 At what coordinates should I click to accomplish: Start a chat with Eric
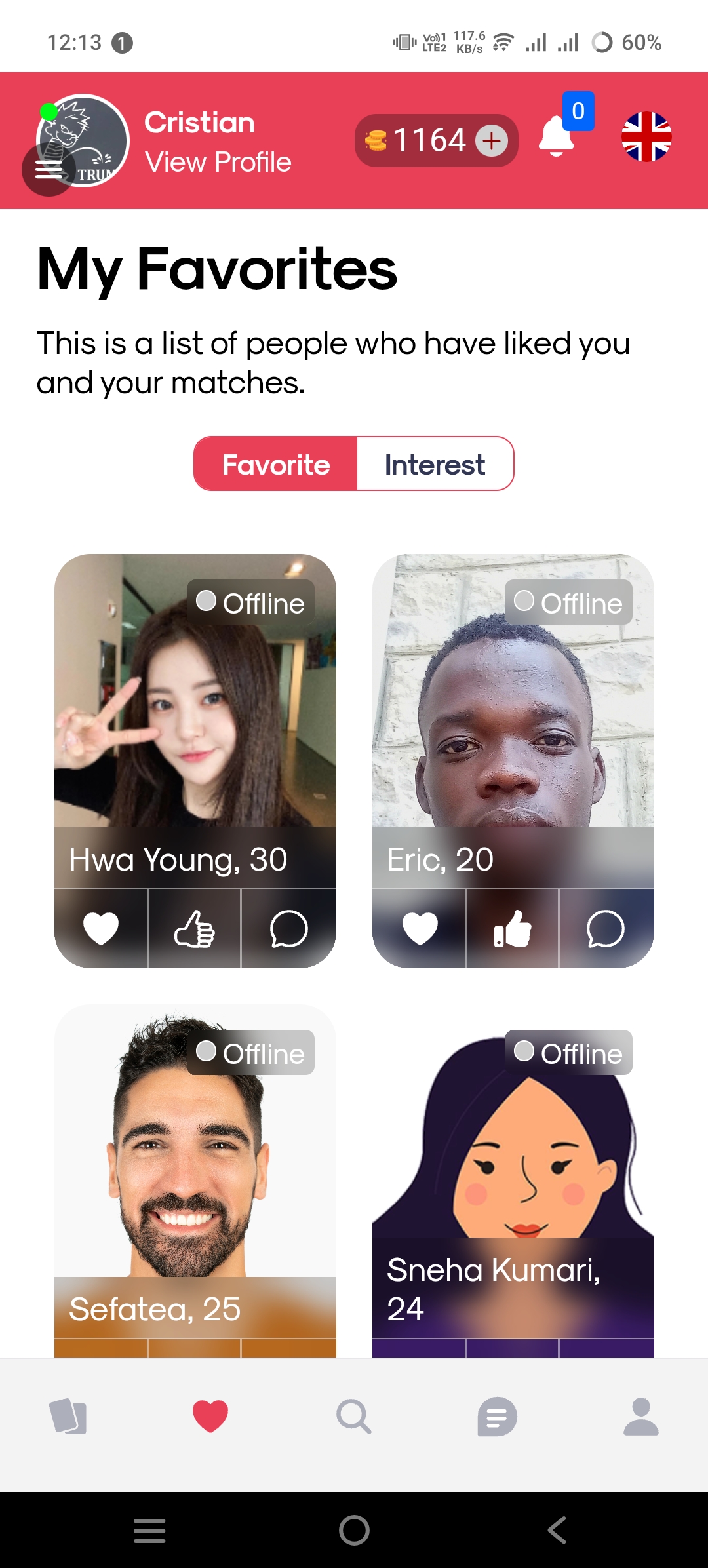pos(606,928)
